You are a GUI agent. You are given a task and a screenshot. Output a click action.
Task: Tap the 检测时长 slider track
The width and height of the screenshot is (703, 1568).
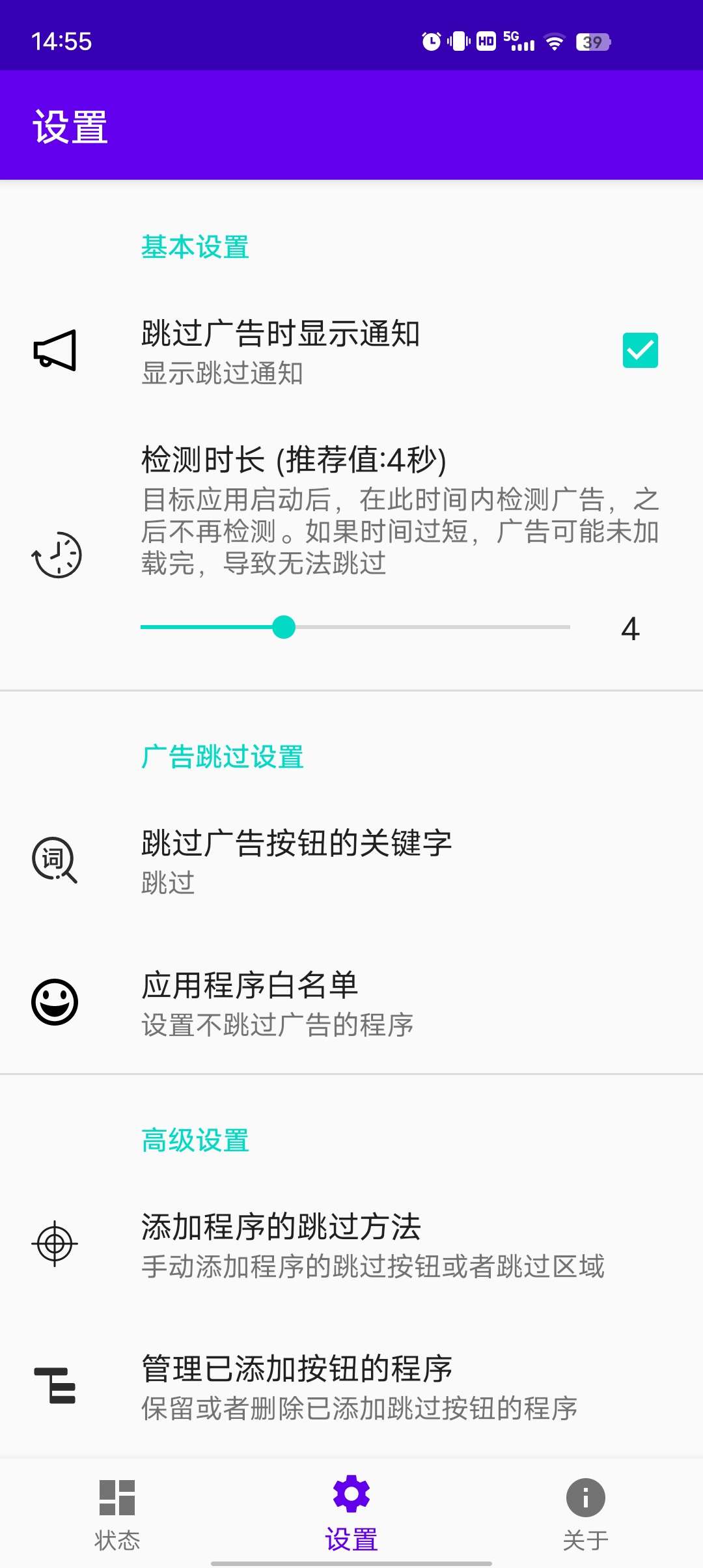pyautogui.click(x=355, y=627)
